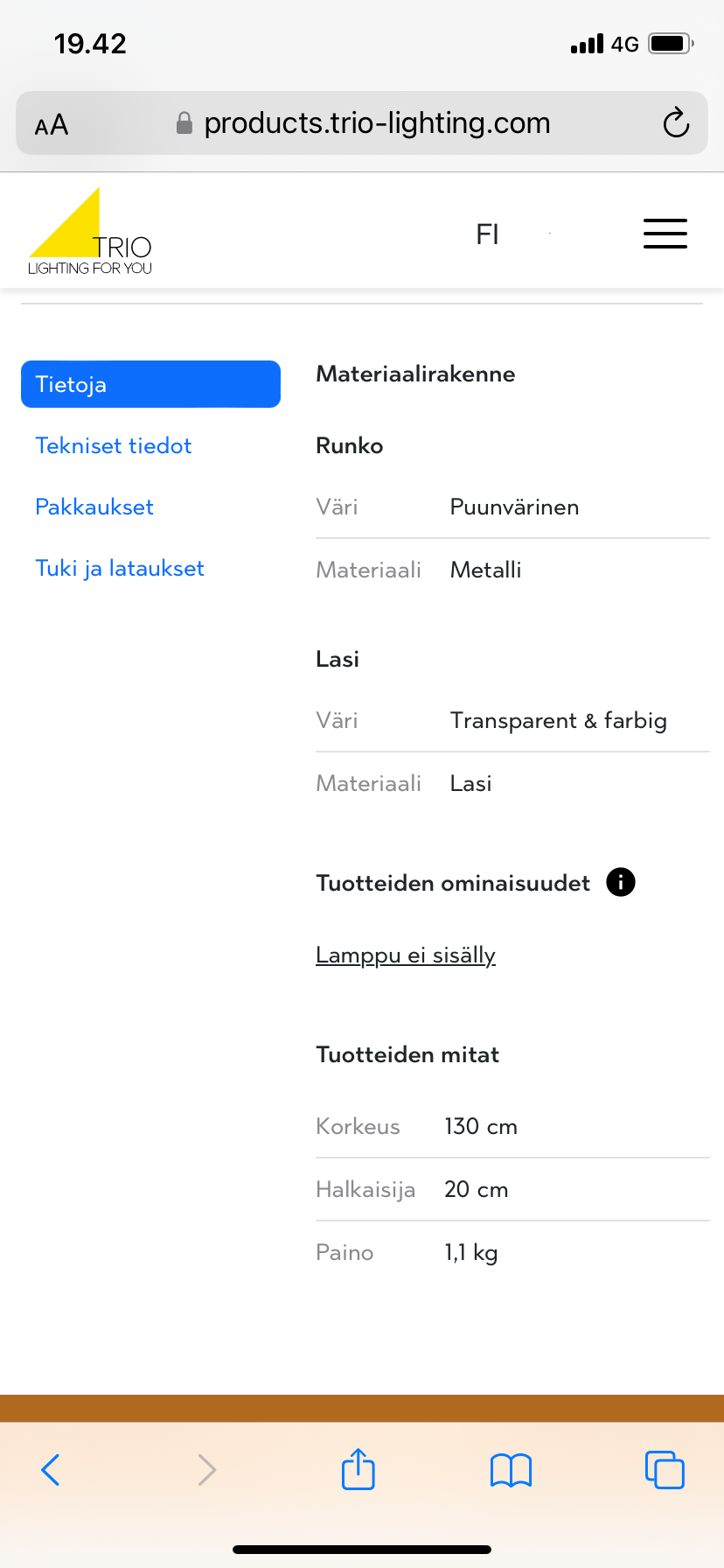Tap the info icon beside Tuotteiden ominaisuudet
This screenshot has width=724, height=1568.
(x=621, y=882)
